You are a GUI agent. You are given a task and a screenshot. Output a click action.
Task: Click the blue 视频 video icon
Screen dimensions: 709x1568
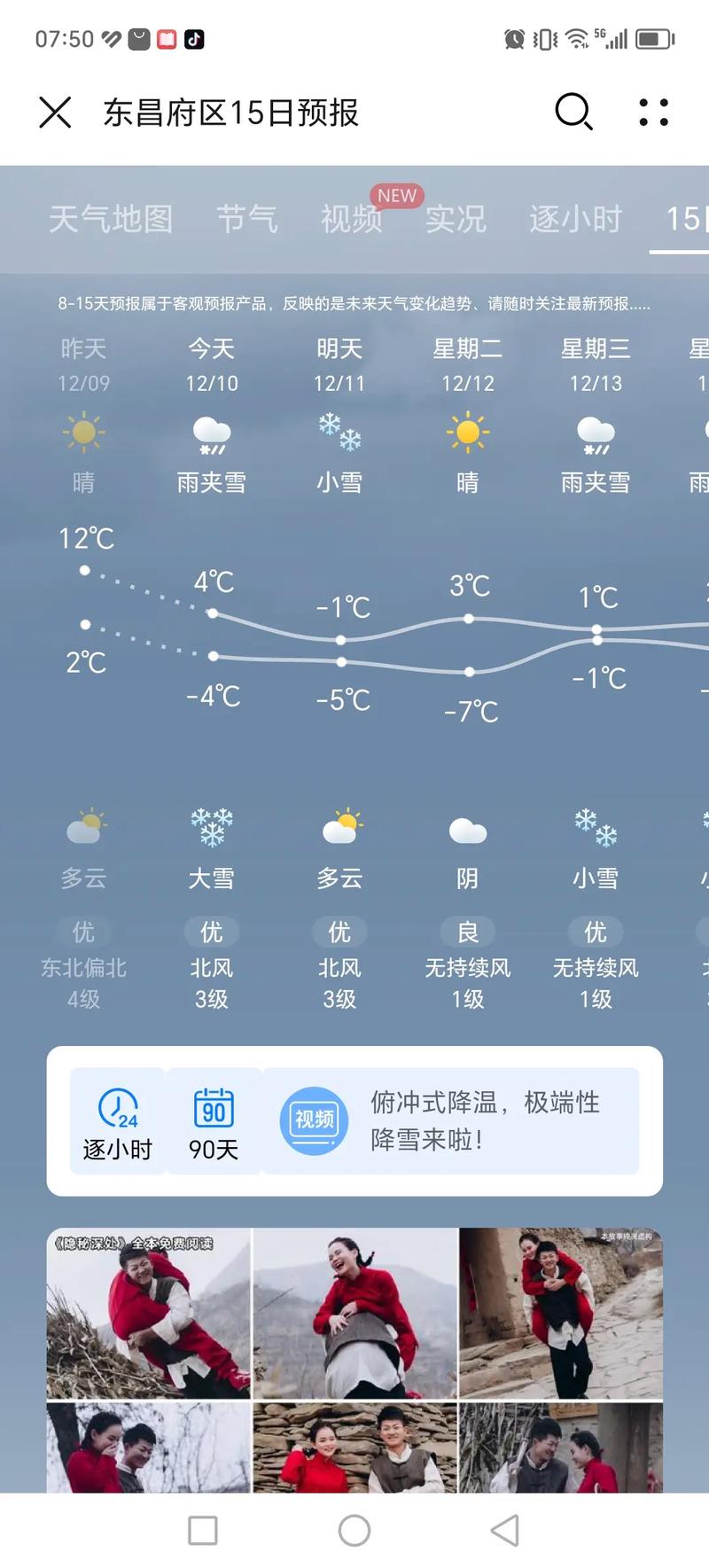[311, 1119]
